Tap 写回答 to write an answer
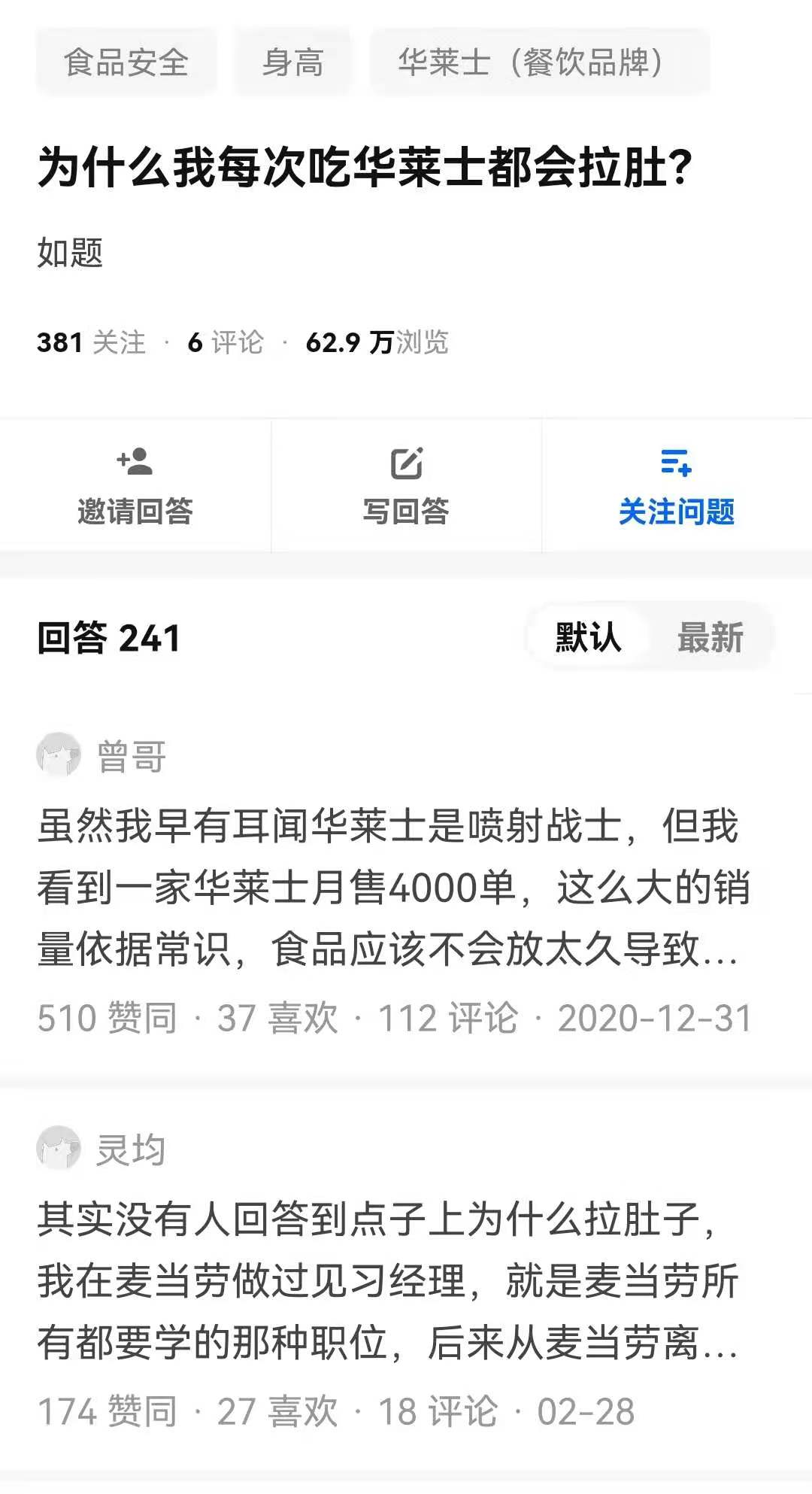 (x=406, y=487)
